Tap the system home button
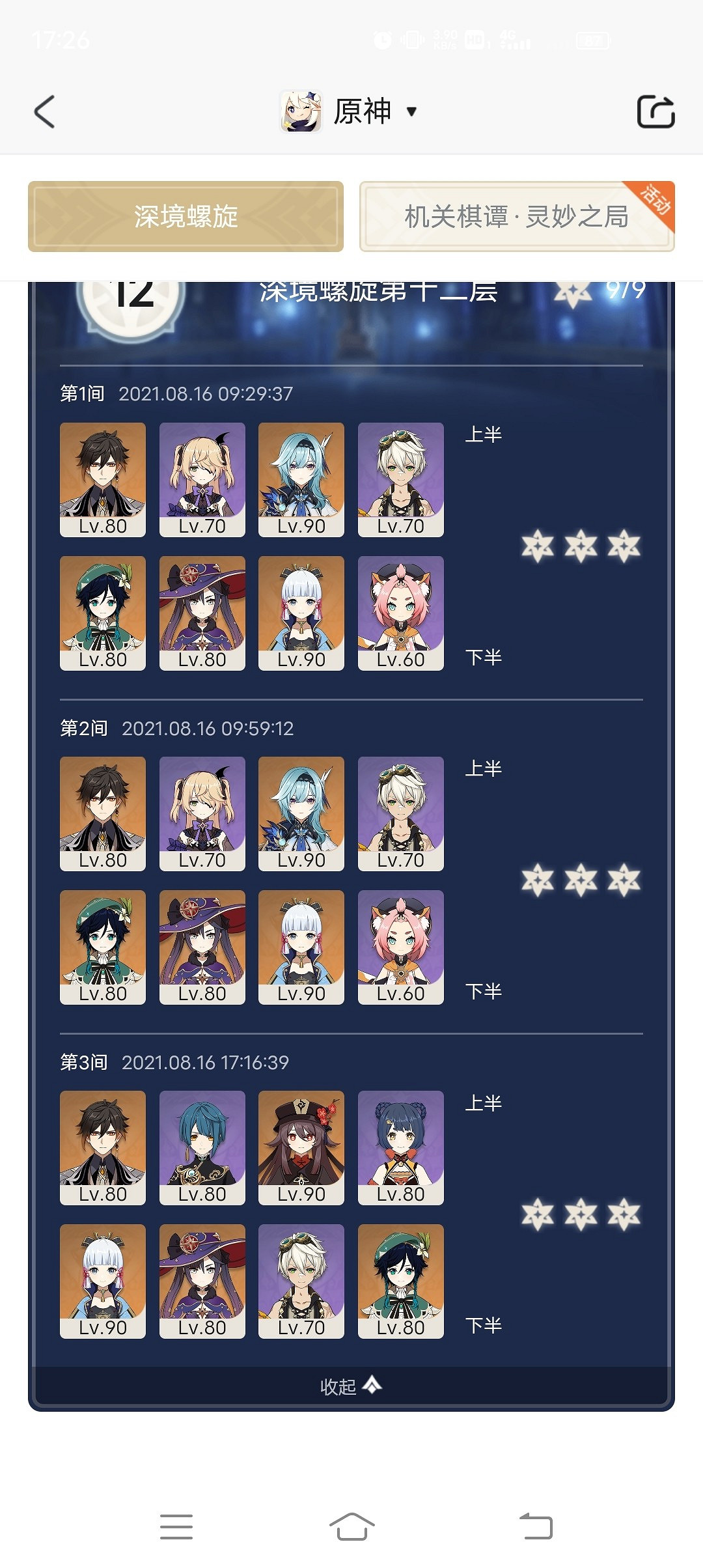The image size is (703, 1568). (351, 1526)
